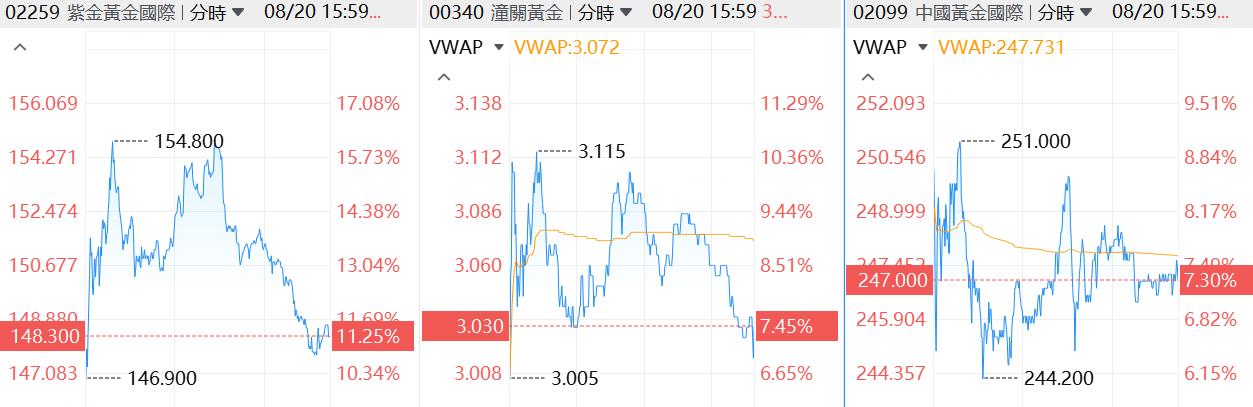Collapse the indicator row on 紫金黃金國際 chart
1253x407 pixels.
point(20,48)
